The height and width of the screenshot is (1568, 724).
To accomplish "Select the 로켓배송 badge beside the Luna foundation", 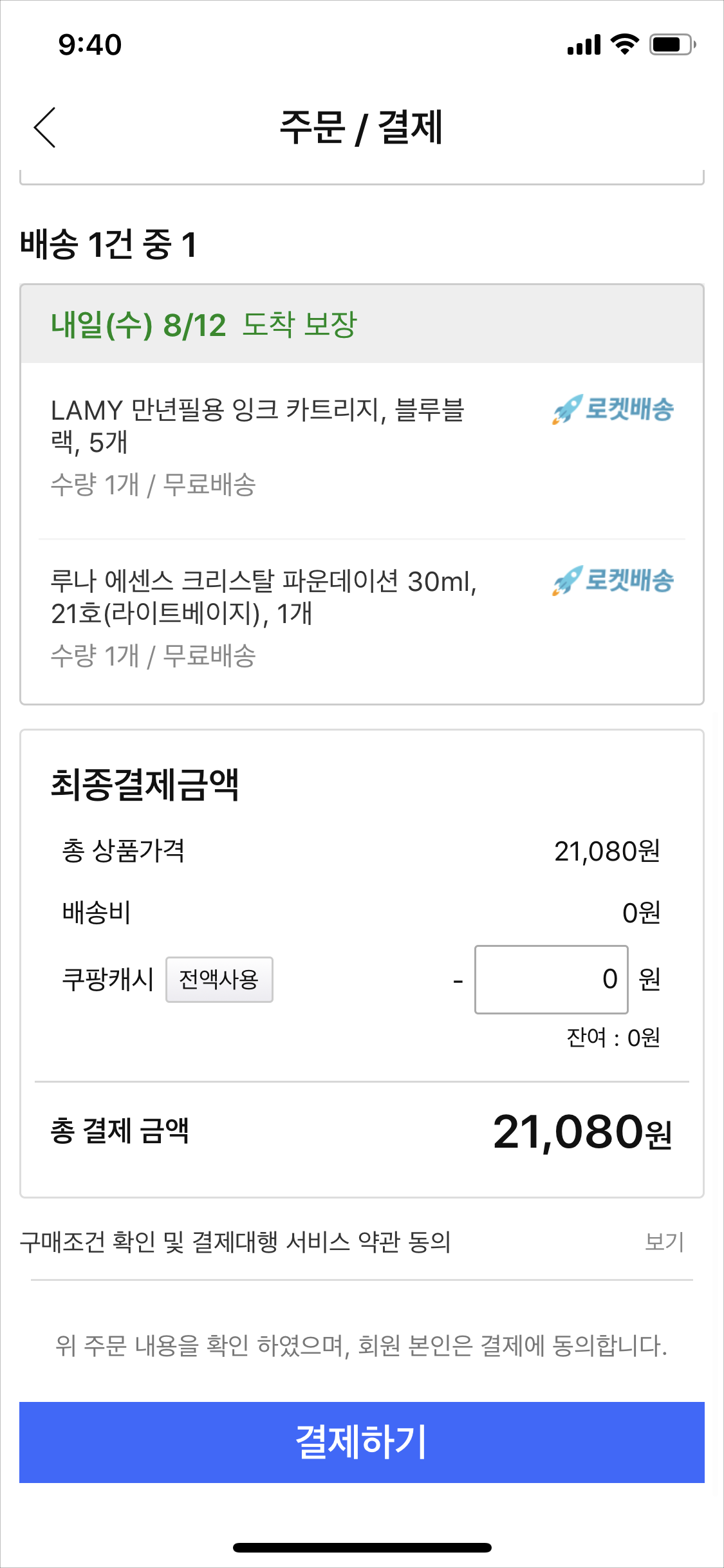I will pyautogui.click(x=613, y=581).
